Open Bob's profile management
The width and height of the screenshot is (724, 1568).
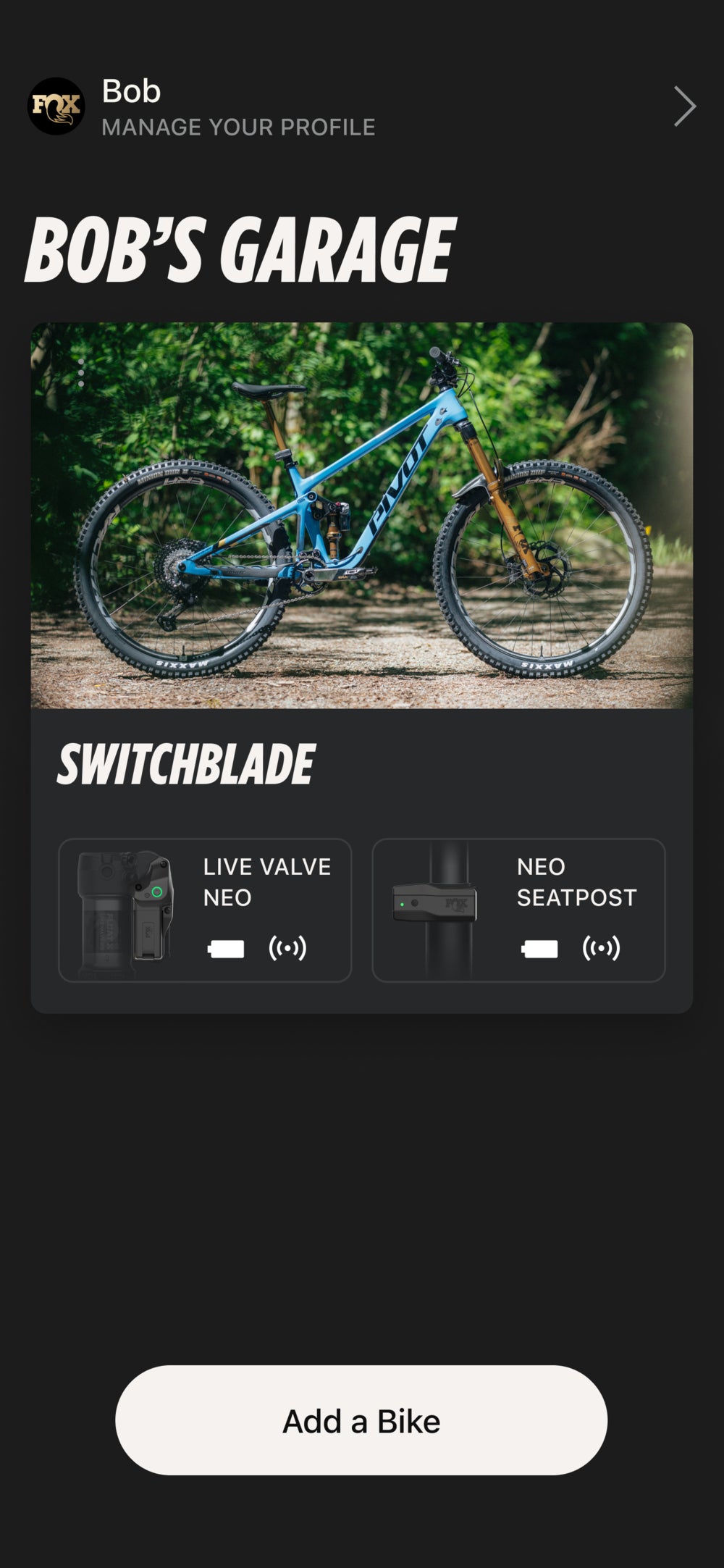pos(361,107)
